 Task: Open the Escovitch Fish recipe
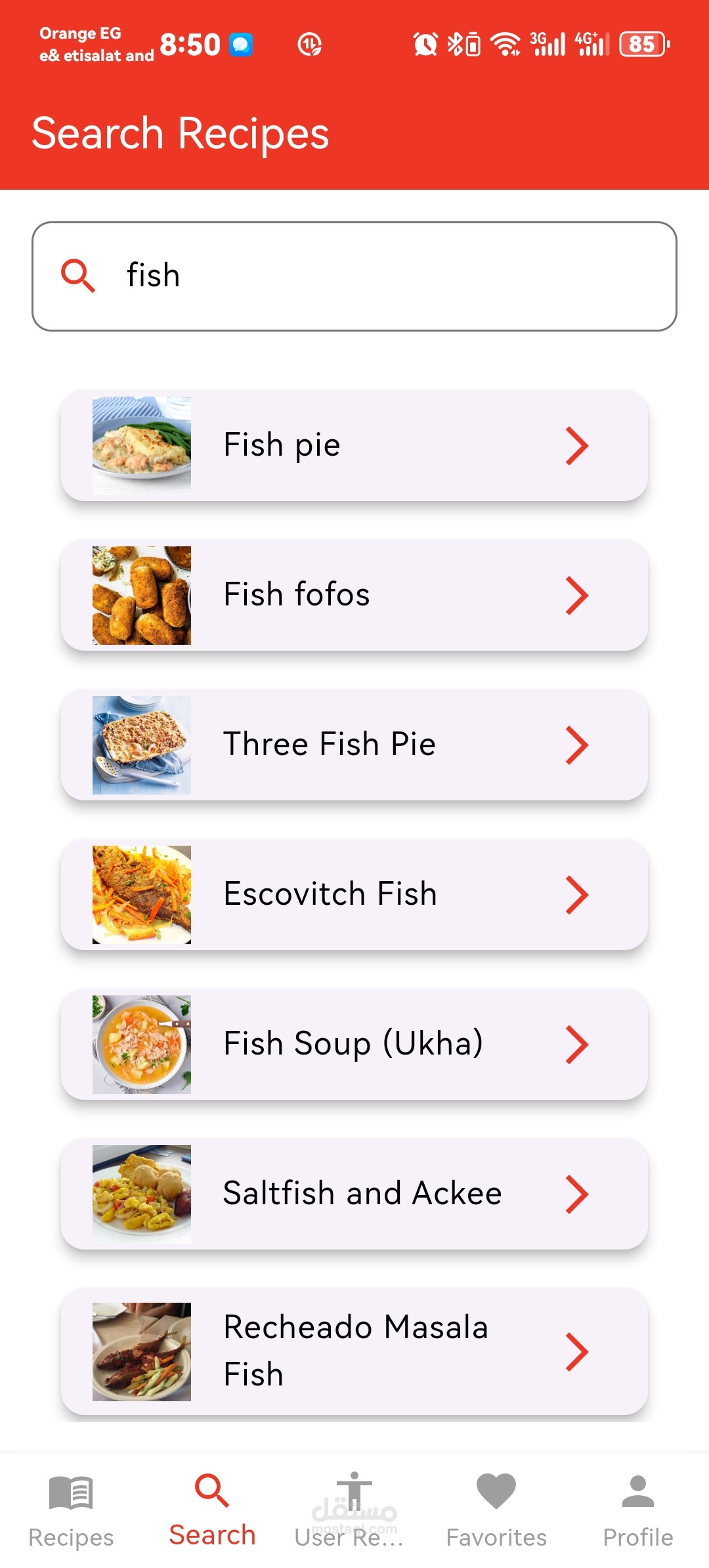pos(354,894)
